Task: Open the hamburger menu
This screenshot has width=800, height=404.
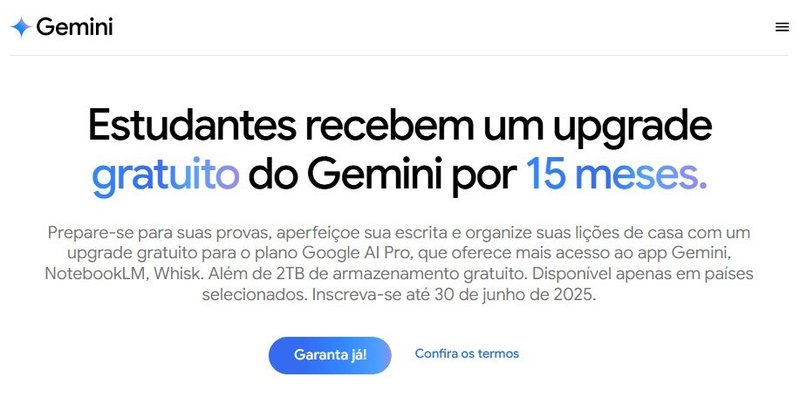Action: [x=782, y=27]
